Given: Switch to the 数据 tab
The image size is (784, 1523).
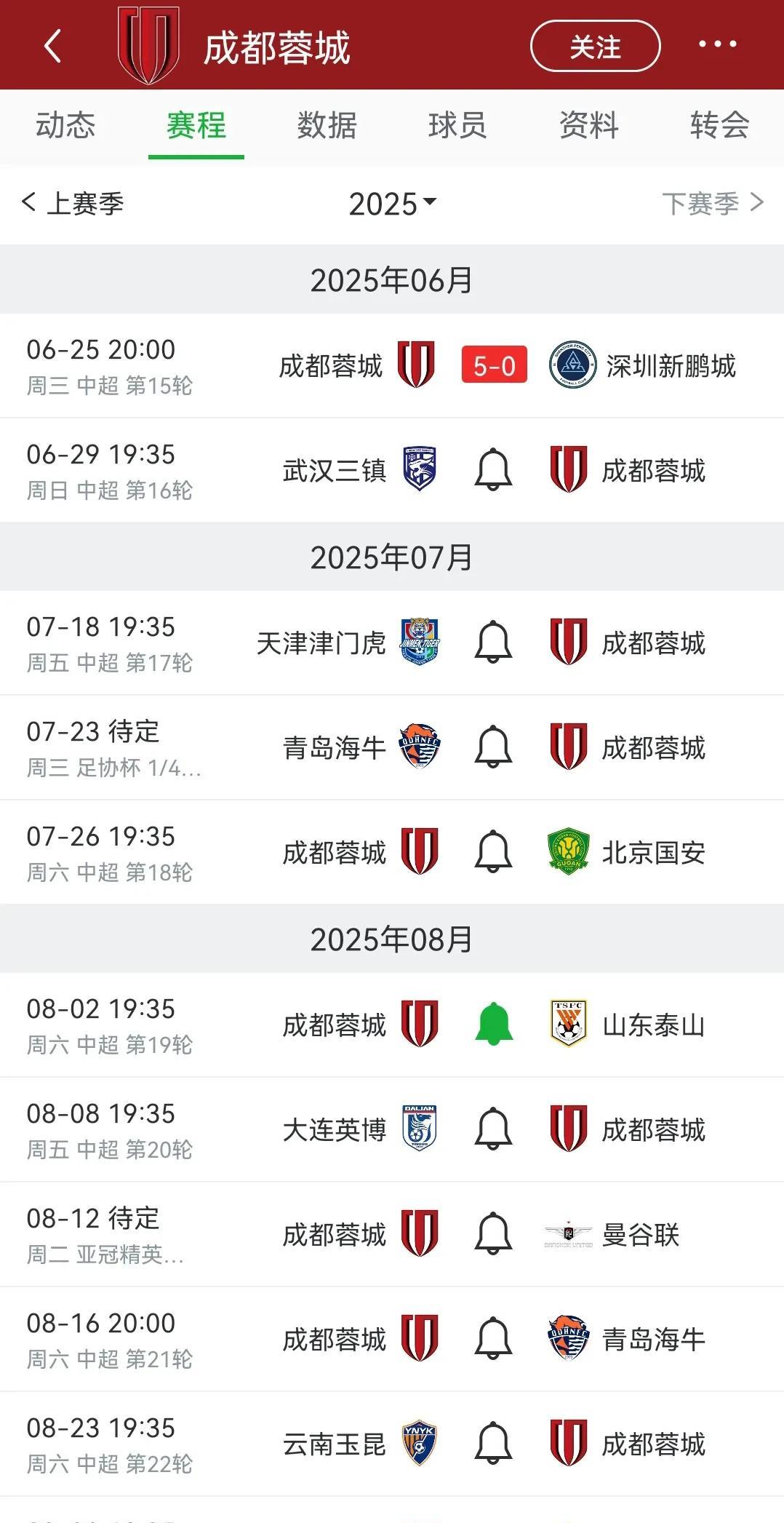Looking at the screenshot, I should pyautogui.click(x=327, y=125).
